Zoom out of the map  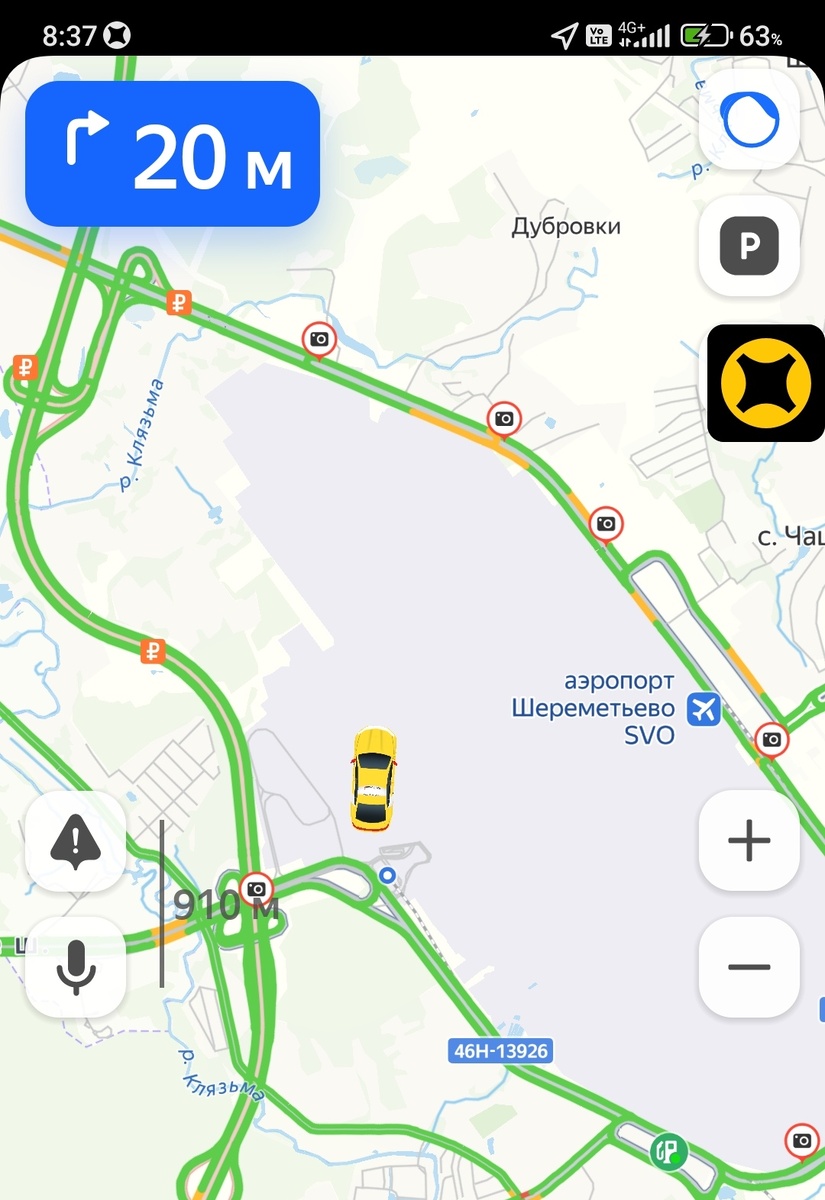tap(749, 967)
